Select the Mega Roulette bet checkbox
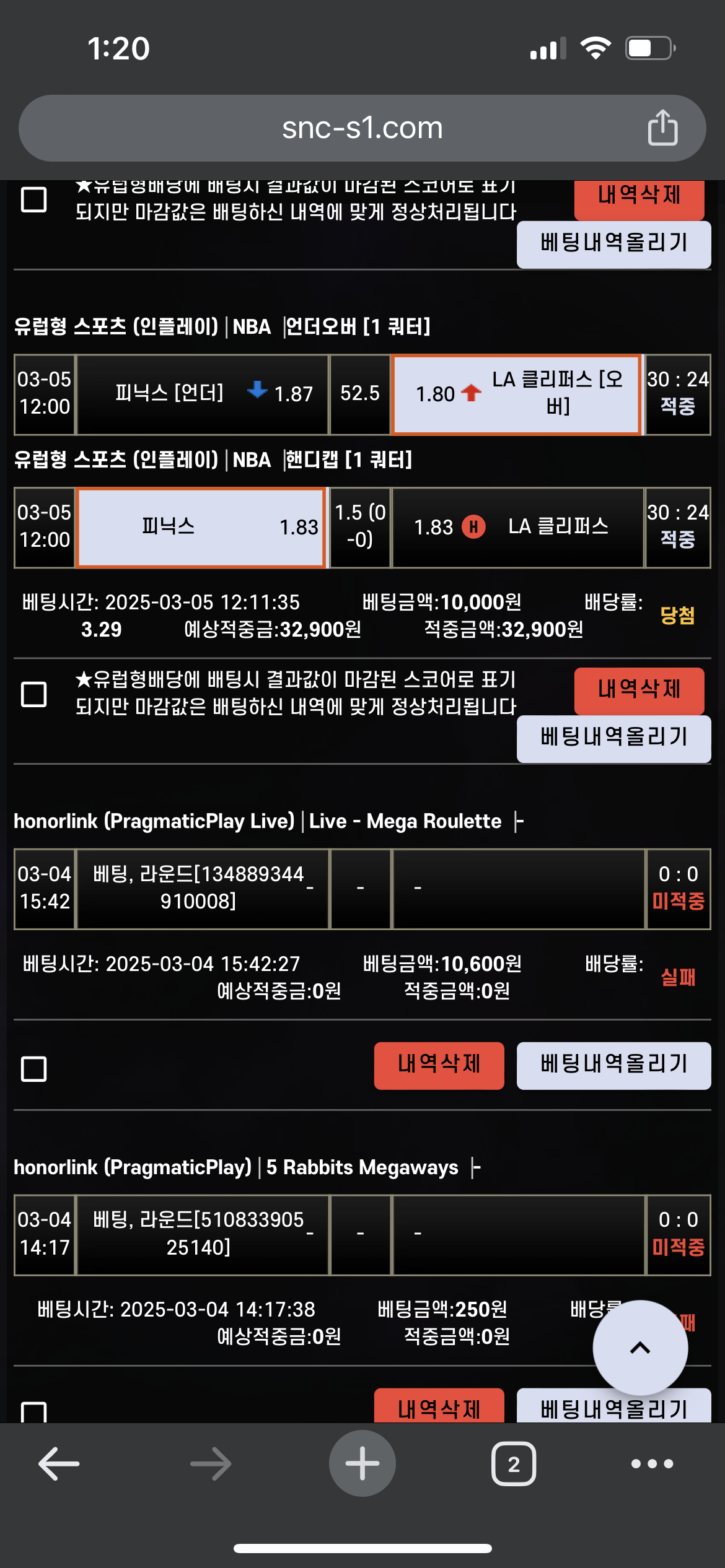The width and height of the screenshot is (725, 1568). coord(34,1068)
